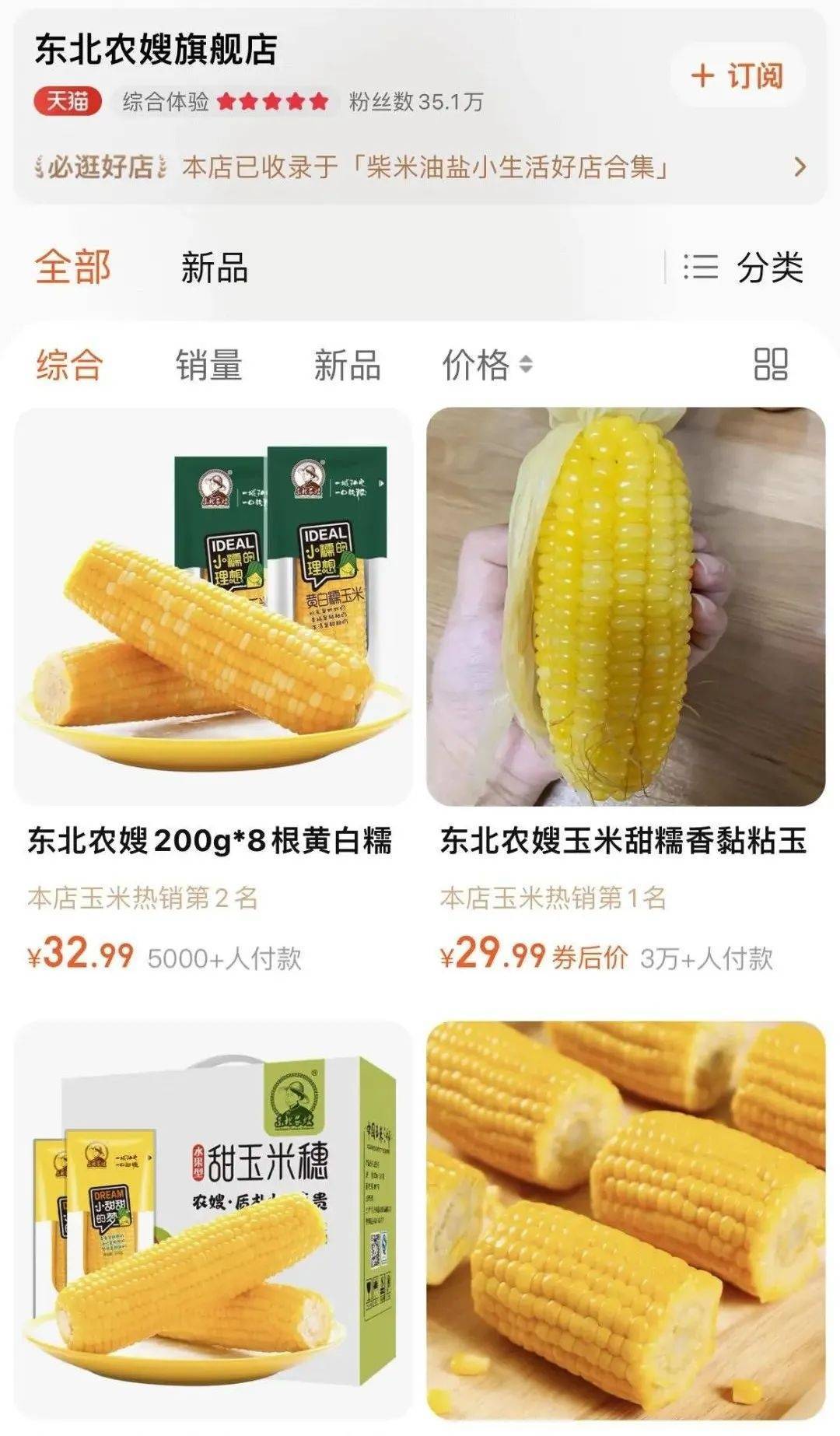The image size is (840, 1436).
Task: Open the 200g*8根黄白糯 corn product
Action: pos(214,692)
